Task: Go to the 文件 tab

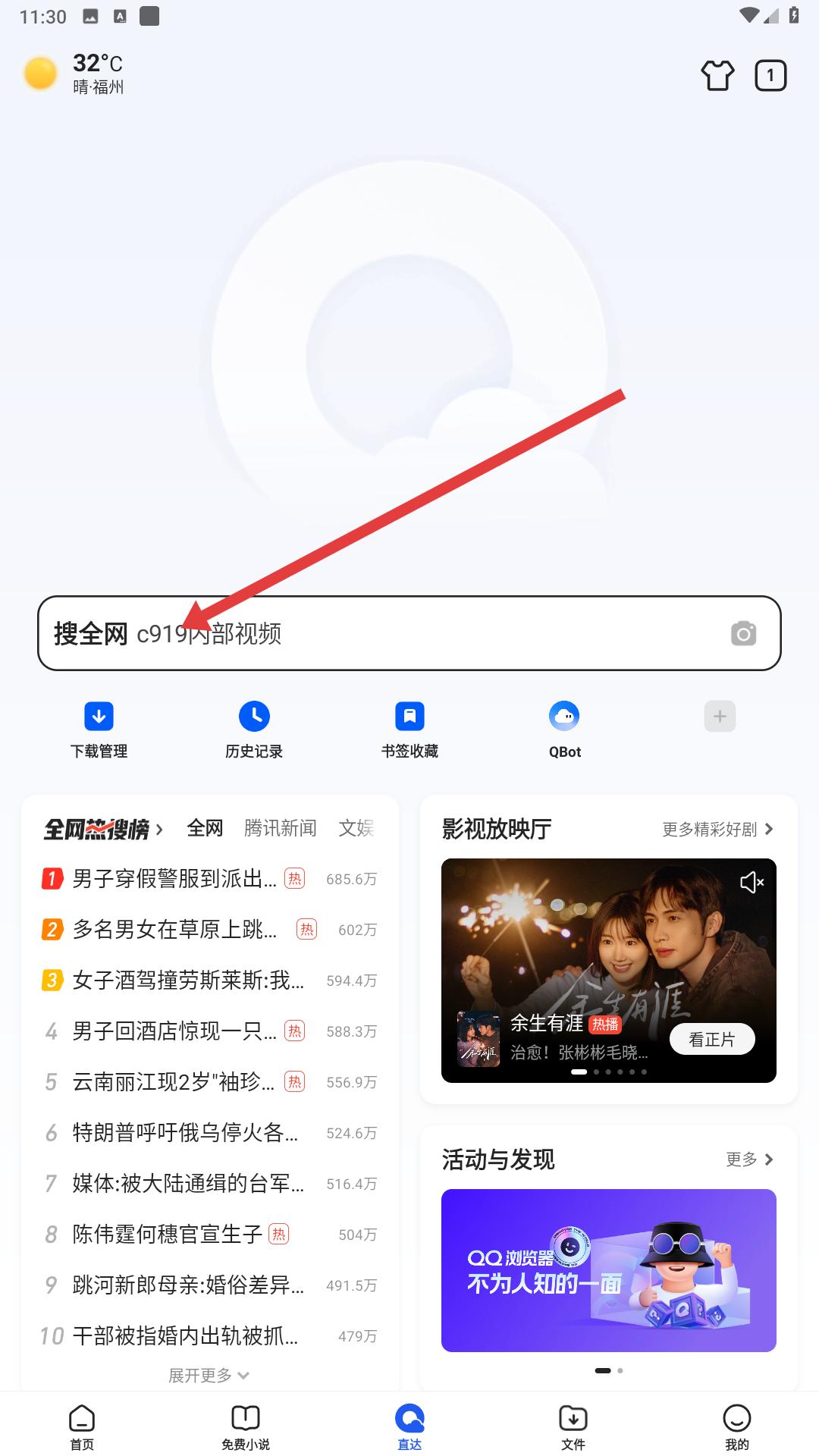Action: point(573,1427)
